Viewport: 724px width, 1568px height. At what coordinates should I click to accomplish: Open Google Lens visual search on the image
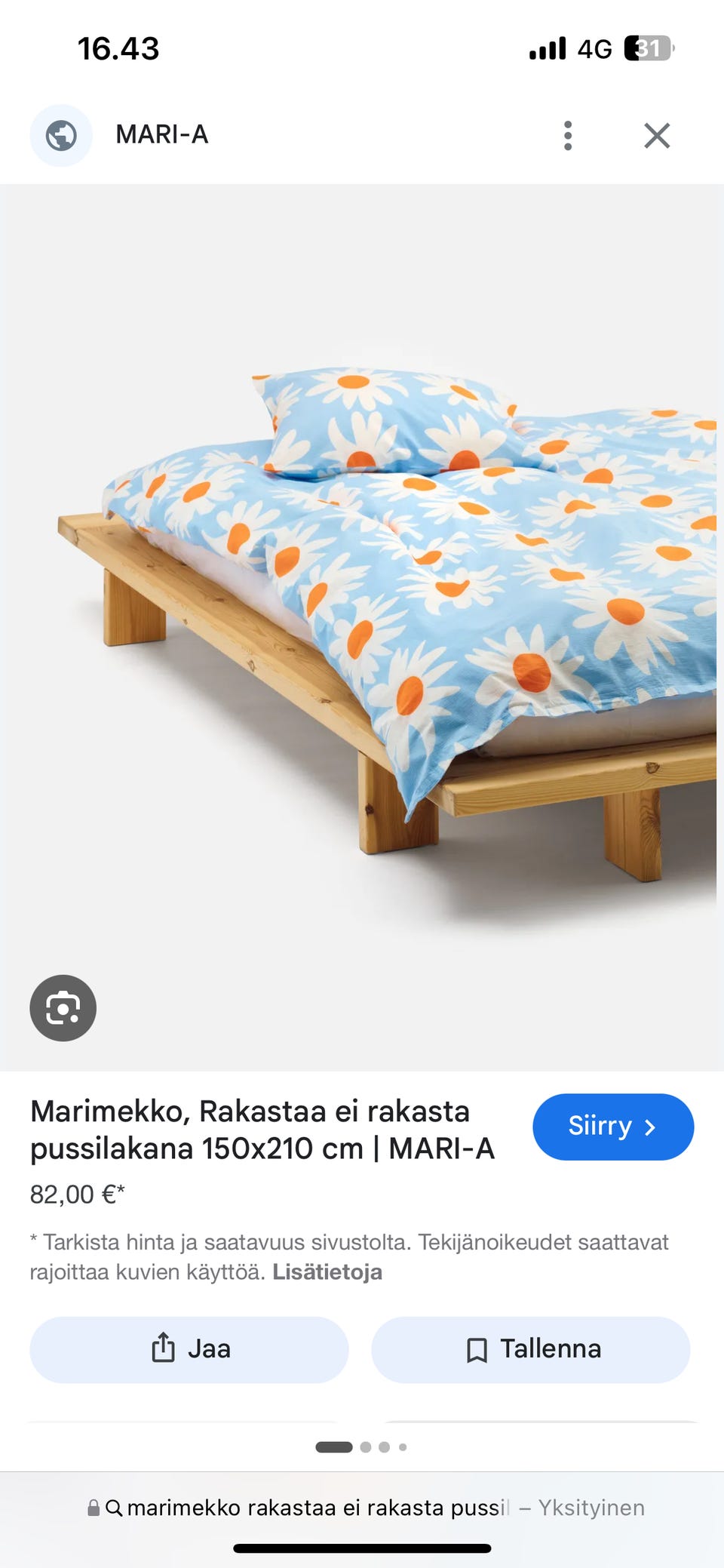pos(63,1008)
